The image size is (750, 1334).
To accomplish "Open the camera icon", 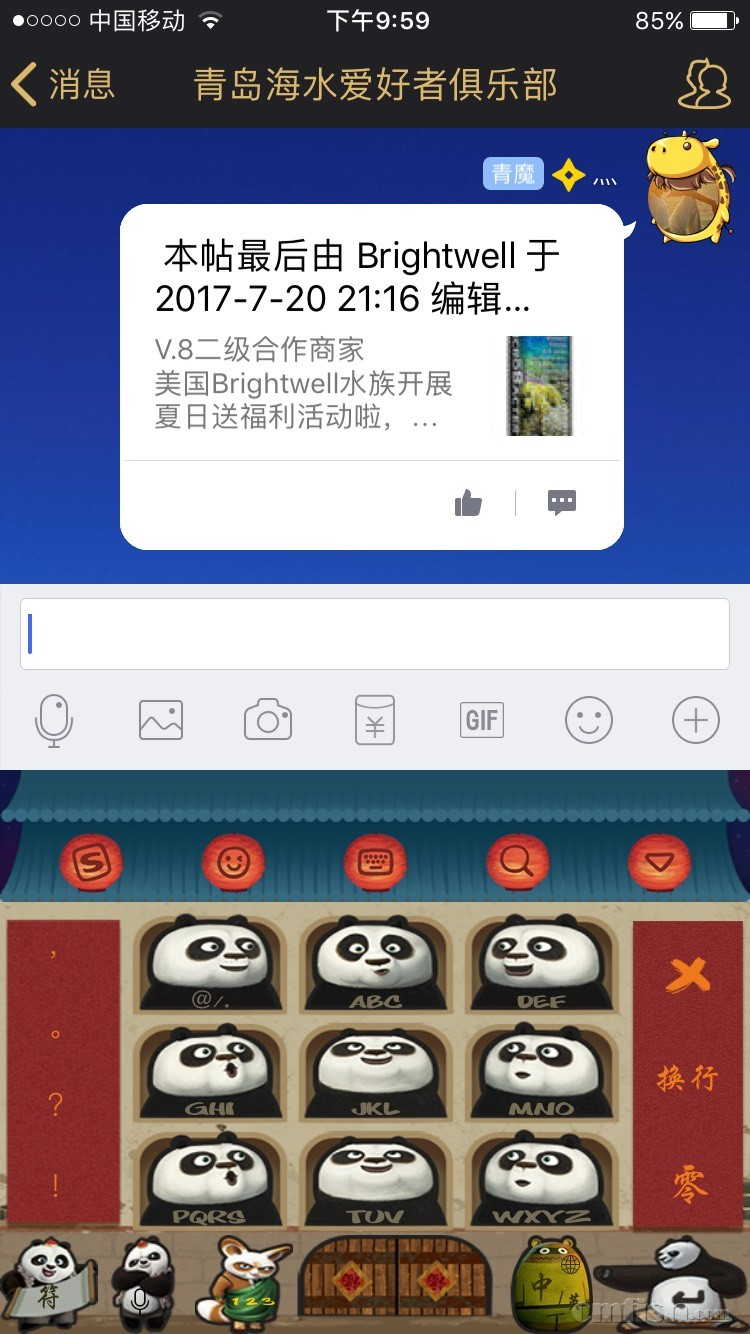I will (268, 719).
